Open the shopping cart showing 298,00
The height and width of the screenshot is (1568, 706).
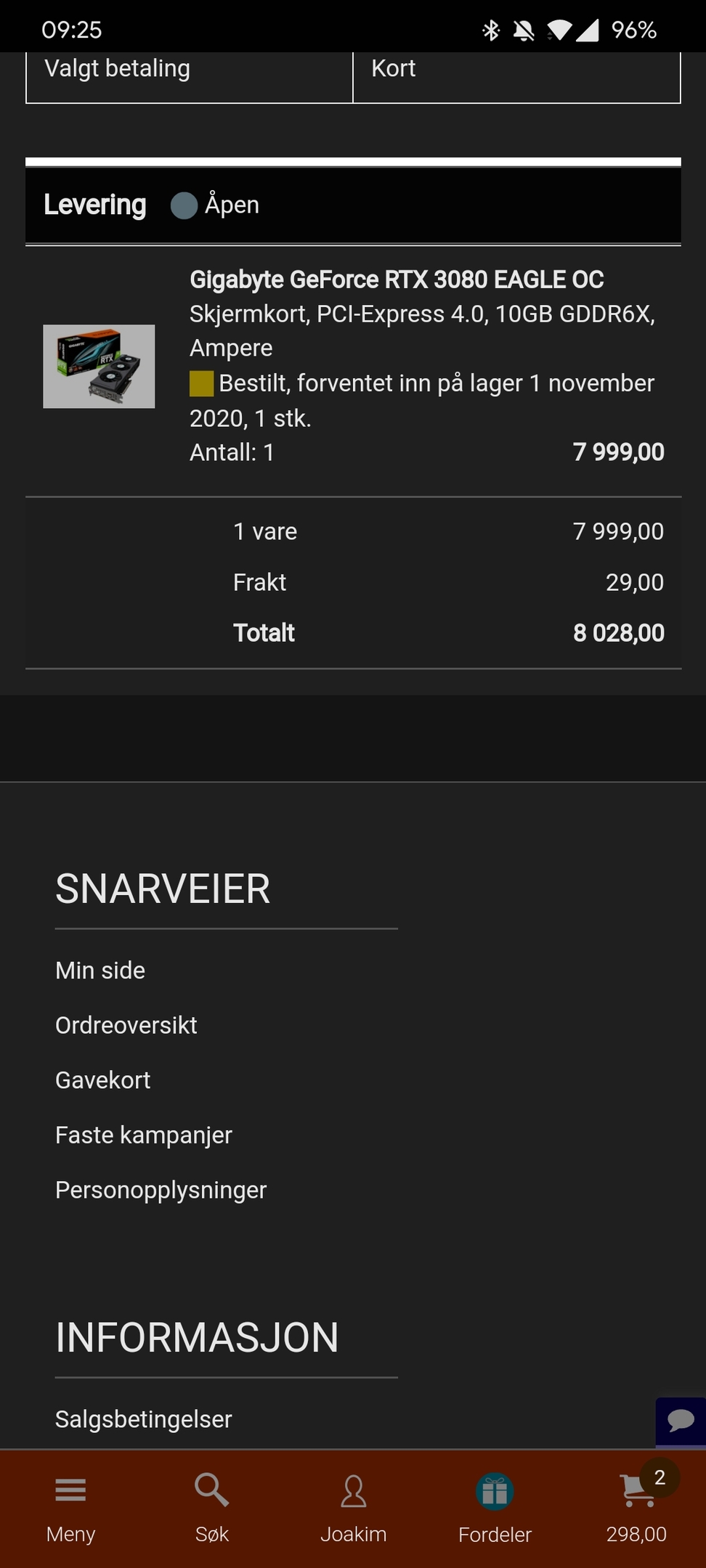point(637,1508)
